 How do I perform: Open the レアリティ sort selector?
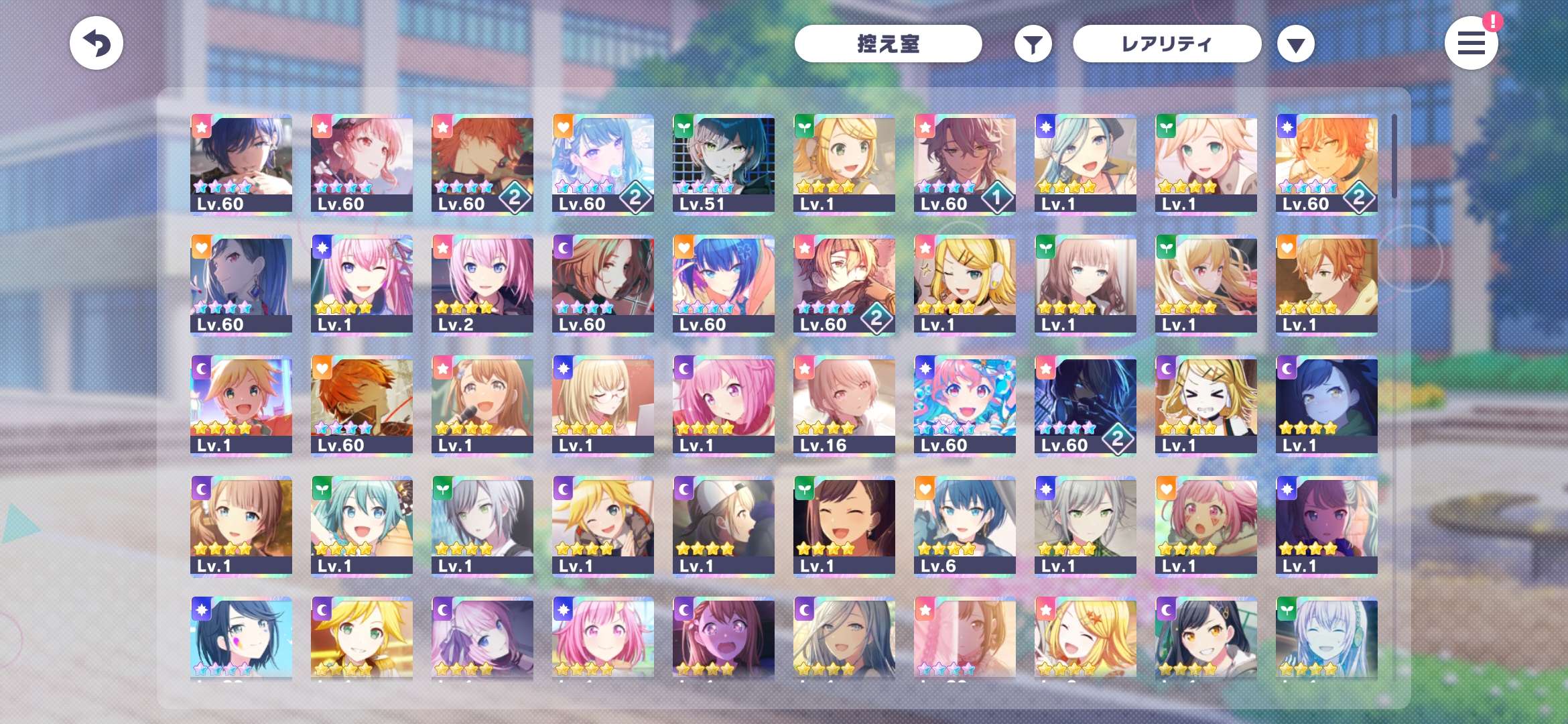(1167, 44)
